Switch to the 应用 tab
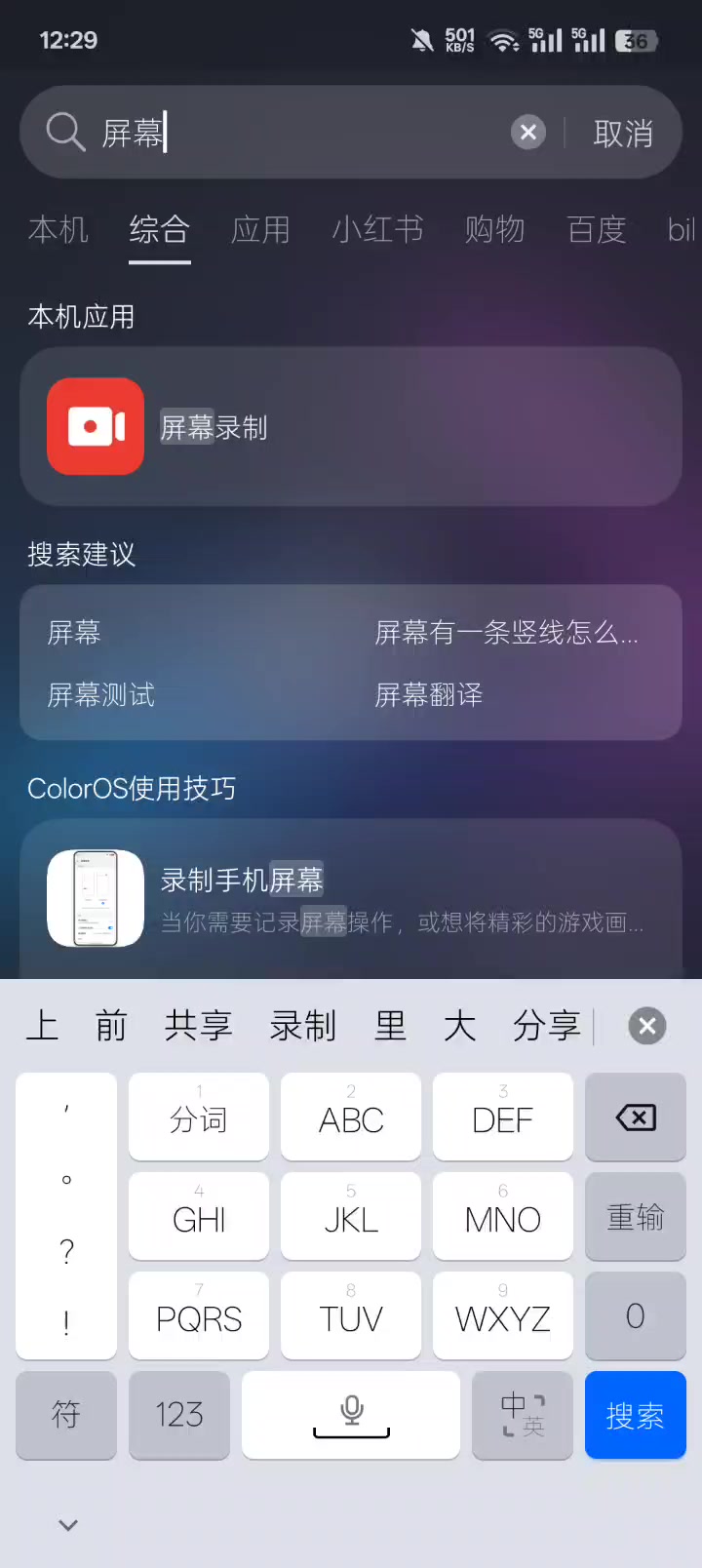Screen dimensions: 702x1568 (x=260, y=230)
